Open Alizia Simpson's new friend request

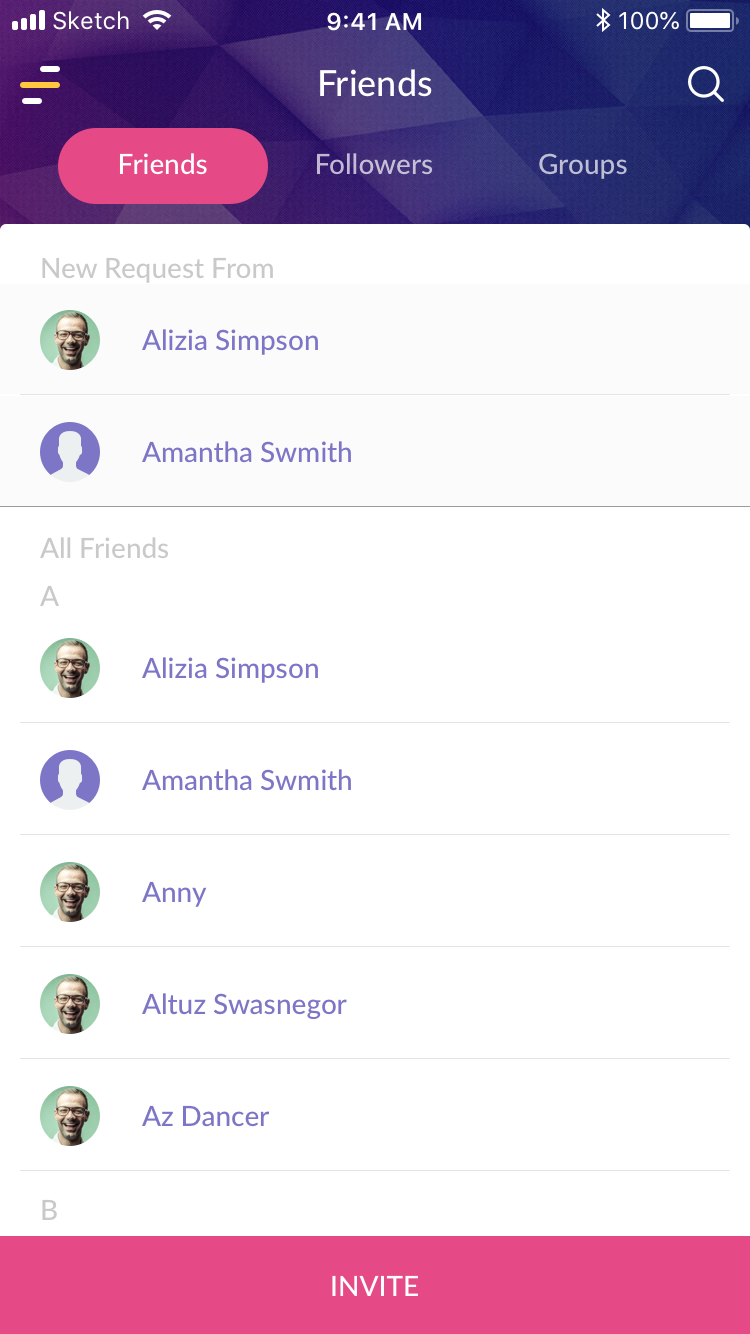point(230,341)
